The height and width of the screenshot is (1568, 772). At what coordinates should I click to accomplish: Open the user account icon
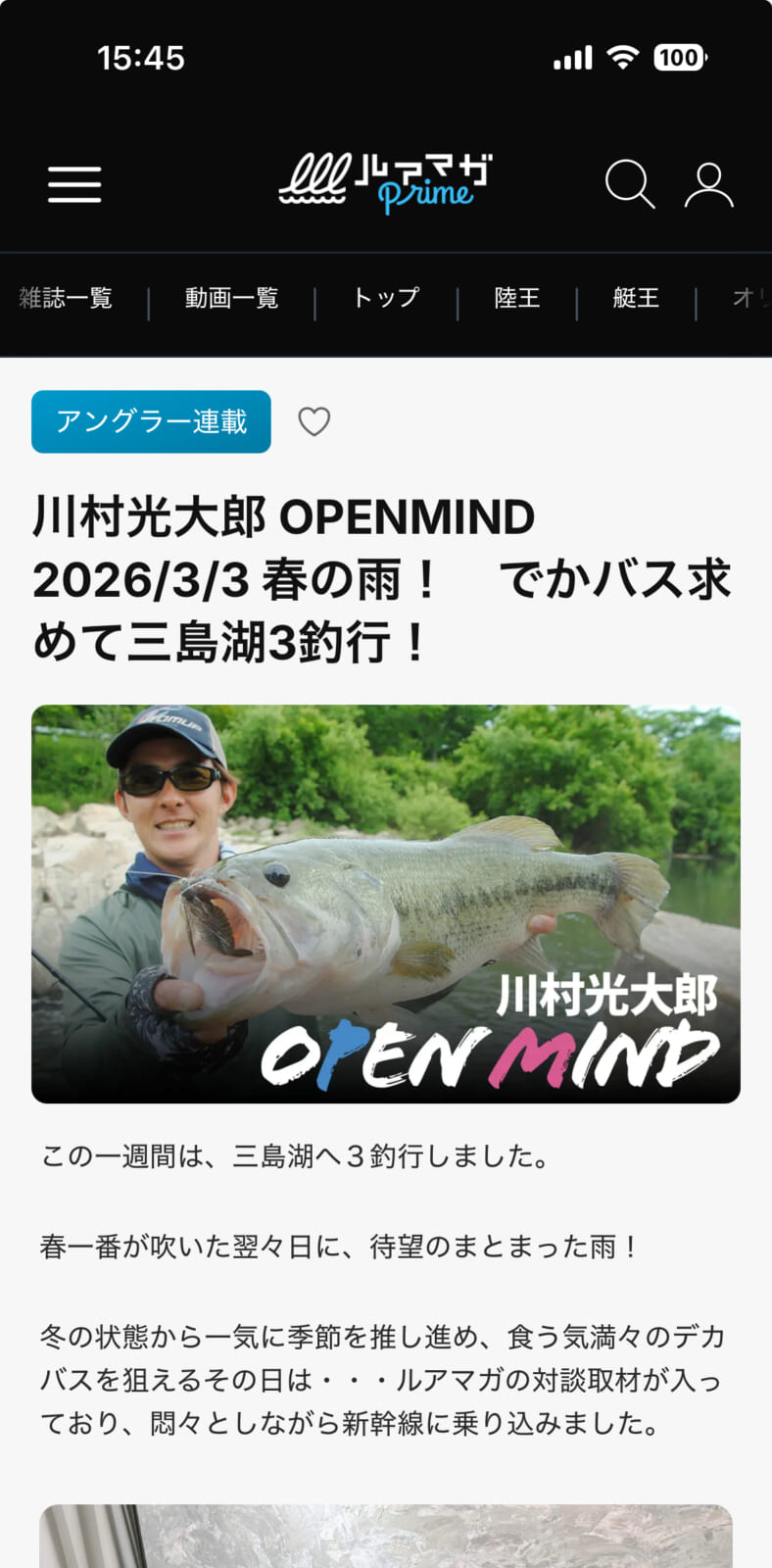(x=708, y=184)
